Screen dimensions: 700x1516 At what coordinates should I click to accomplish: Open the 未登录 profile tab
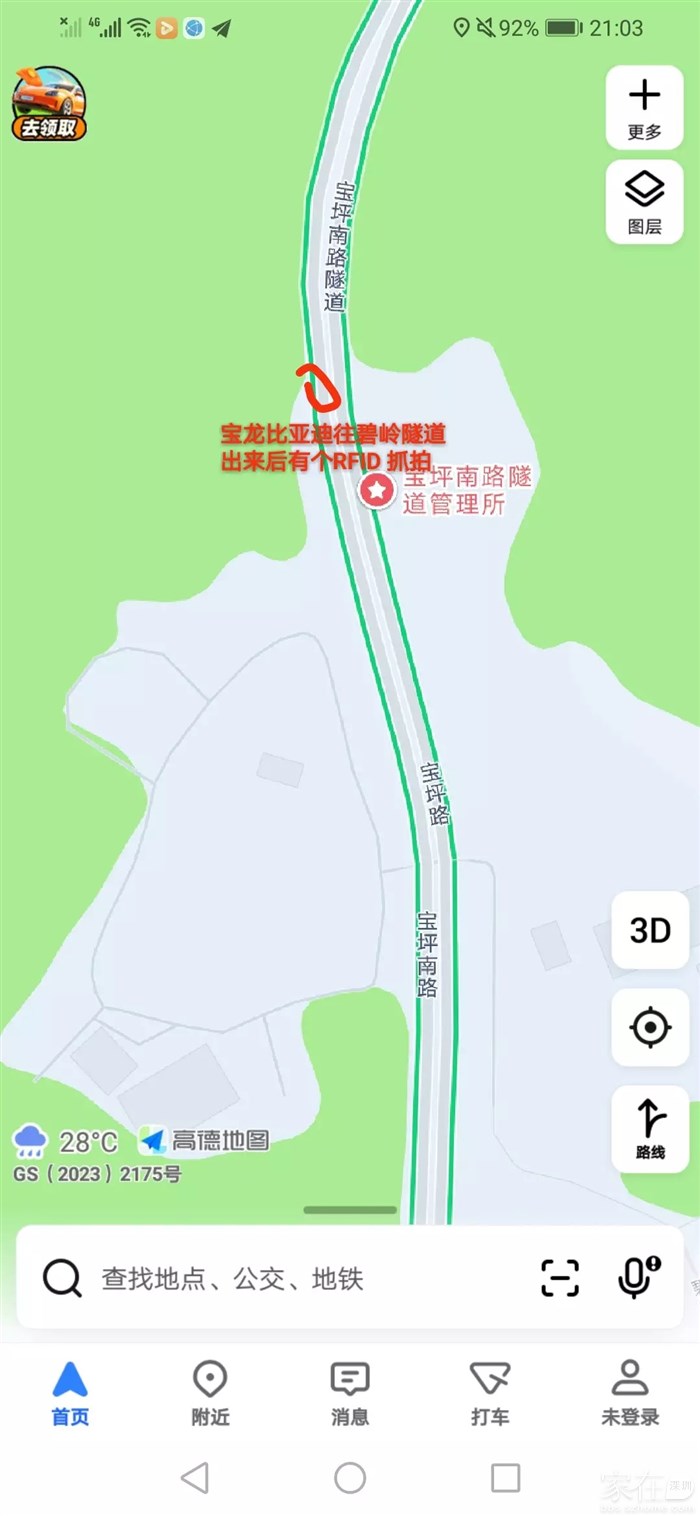630,1391
